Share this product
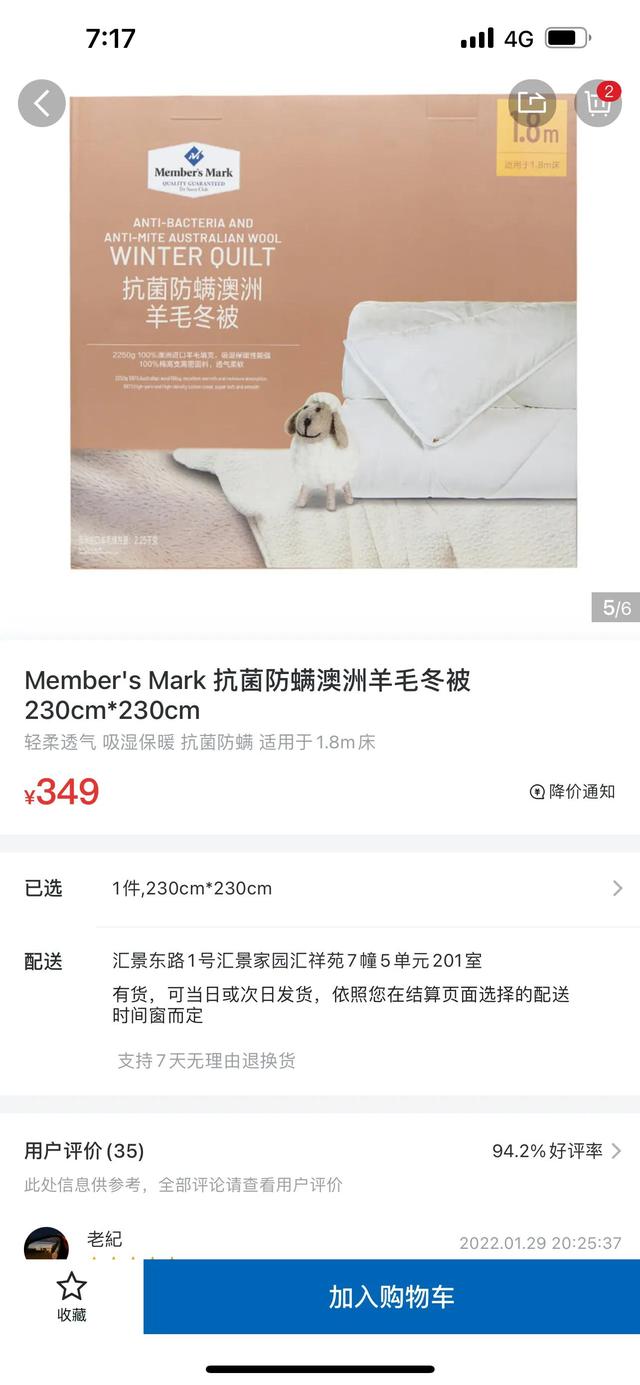 (532, 103)
